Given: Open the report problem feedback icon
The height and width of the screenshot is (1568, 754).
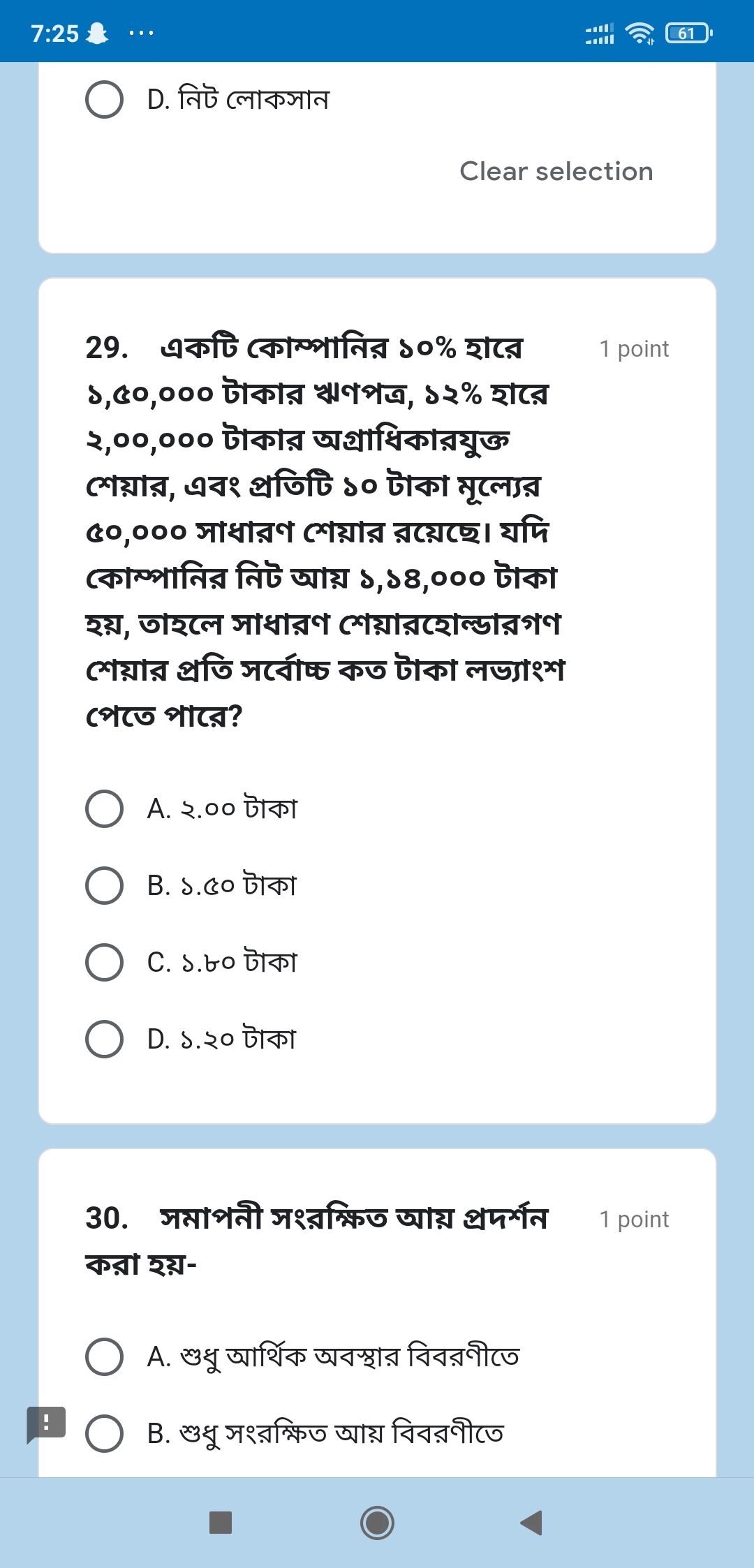Looking at the screenshot, I should (46, 1424).
